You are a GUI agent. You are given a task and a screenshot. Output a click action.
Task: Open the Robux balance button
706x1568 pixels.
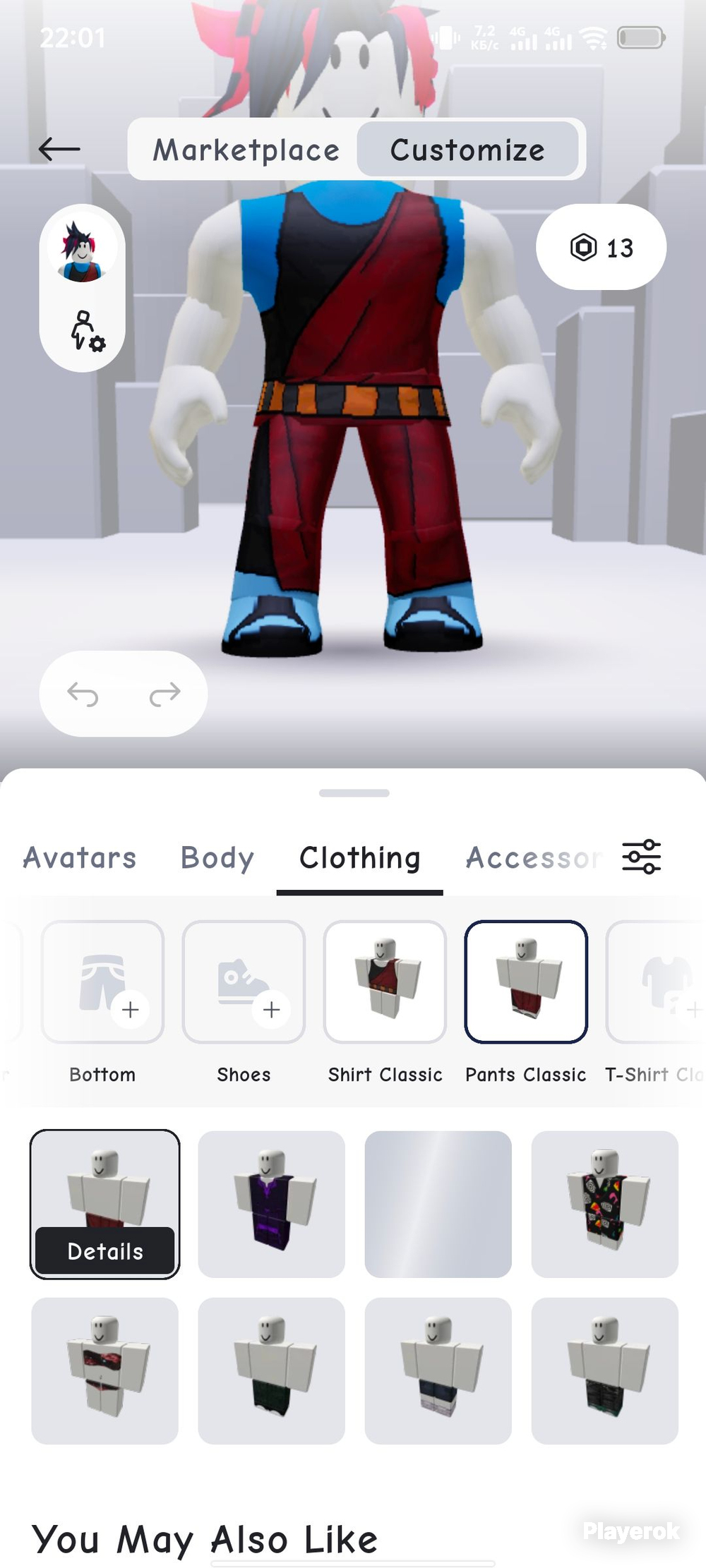[x=602, y=247]
